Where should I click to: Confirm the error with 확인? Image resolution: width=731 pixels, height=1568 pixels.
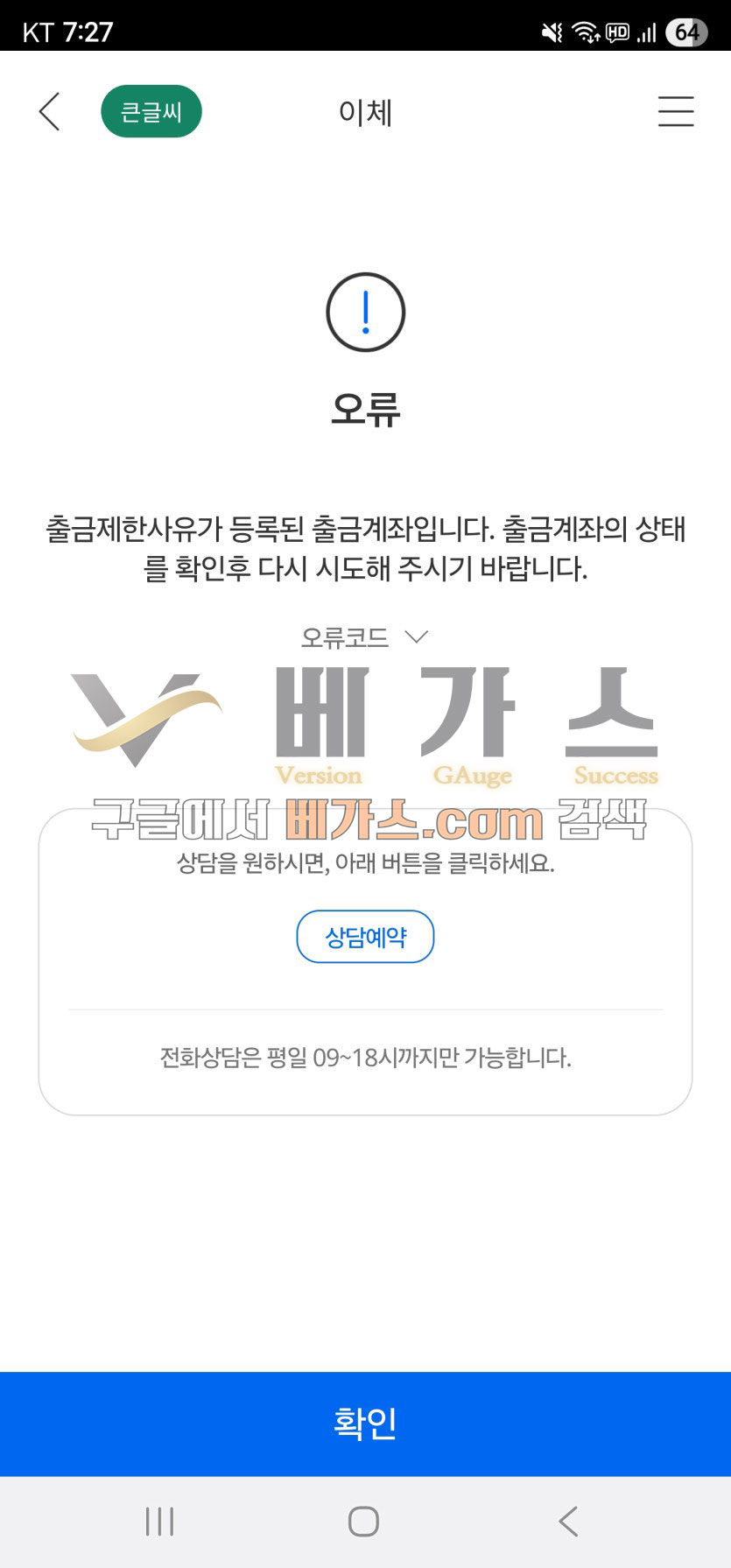tap(365, 1423)
